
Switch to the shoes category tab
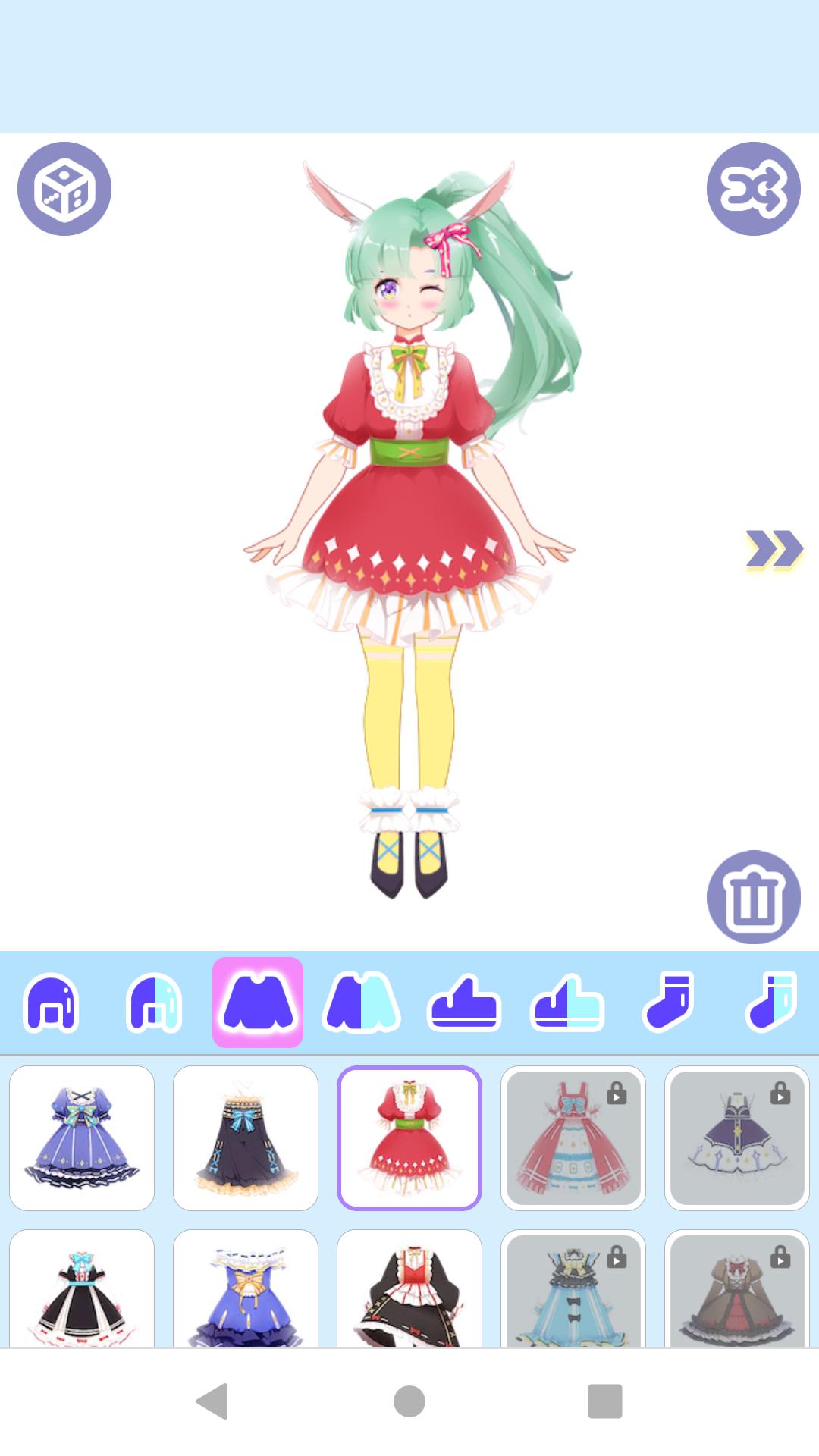tap(464, 1003)
